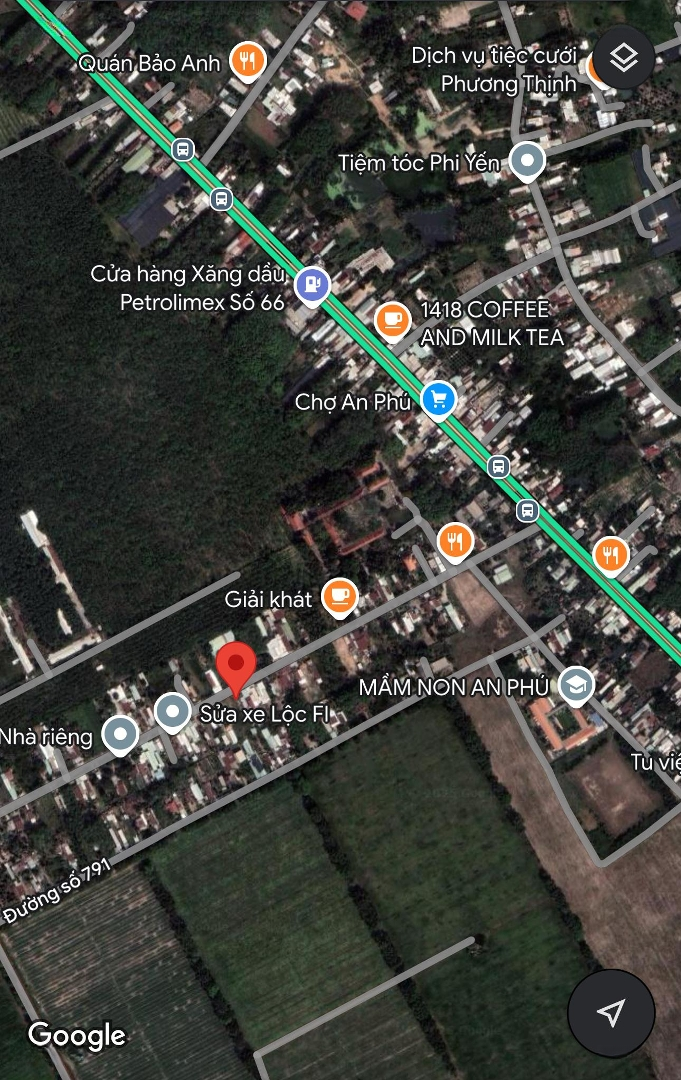The height and width of the screenshot is (1080, 681).
Task: Select the Sửa xe Lộc FI marker
Action: coord(174,712)
